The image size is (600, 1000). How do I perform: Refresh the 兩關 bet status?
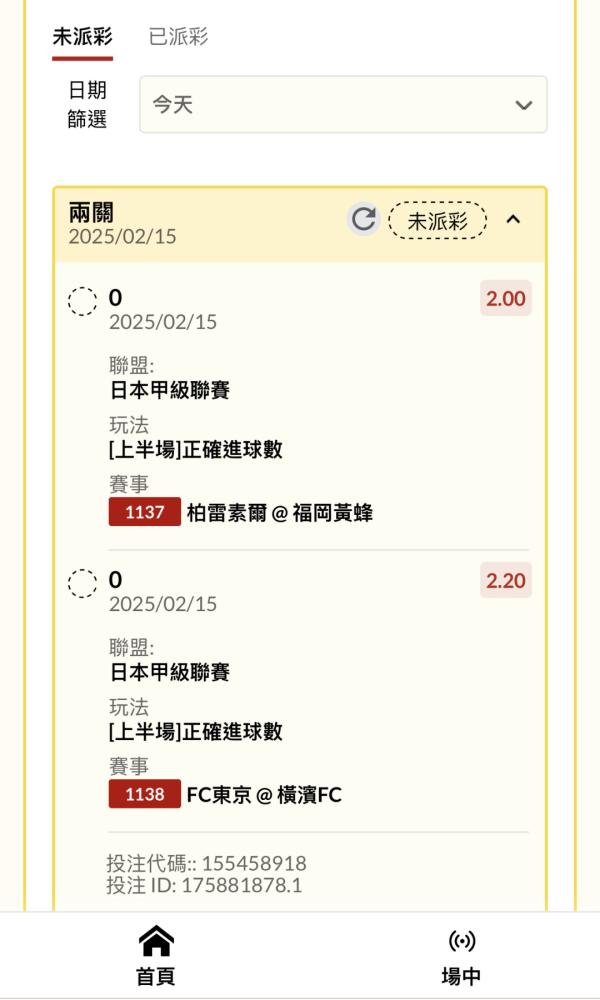click(x=363, y=219)
